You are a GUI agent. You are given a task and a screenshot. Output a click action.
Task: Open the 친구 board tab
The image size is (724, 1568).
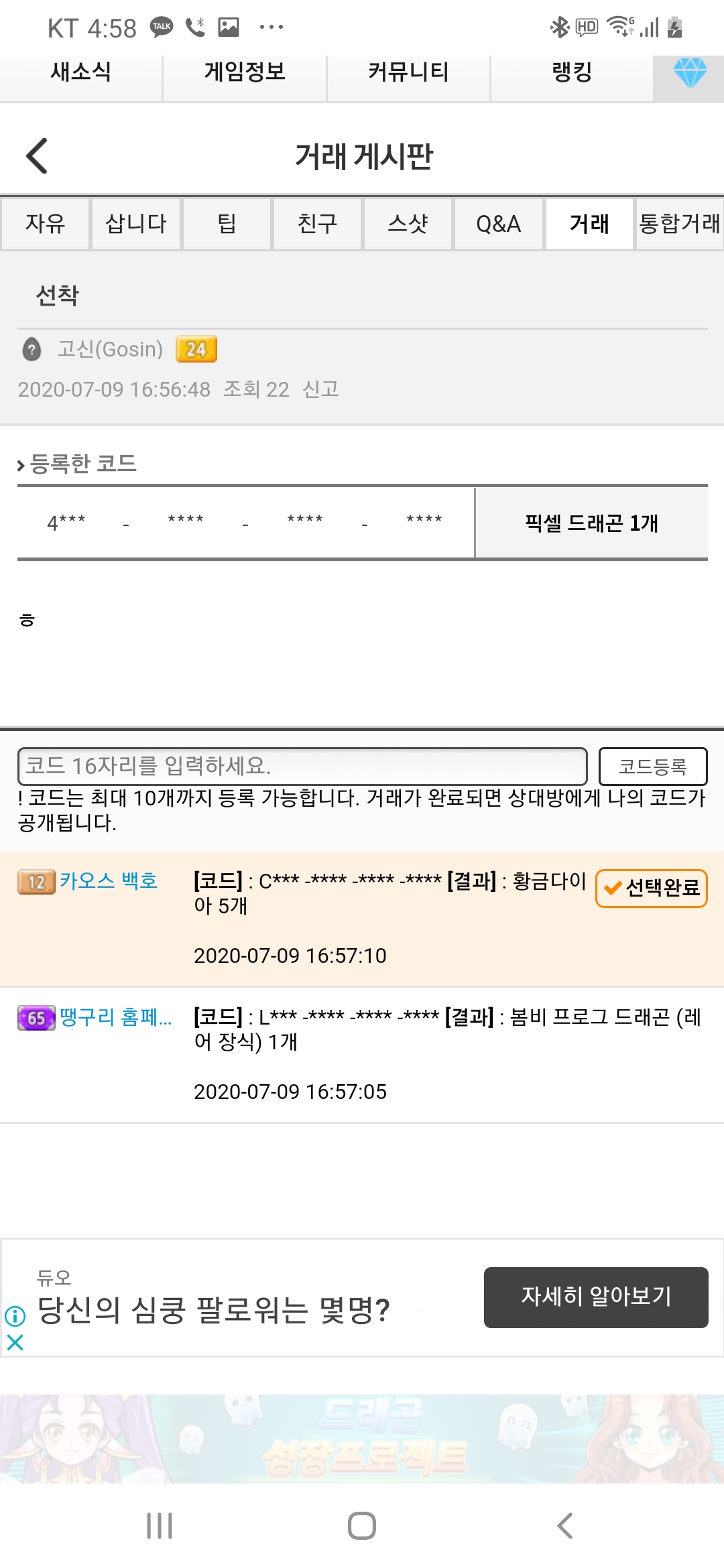(x=317, y=224)
